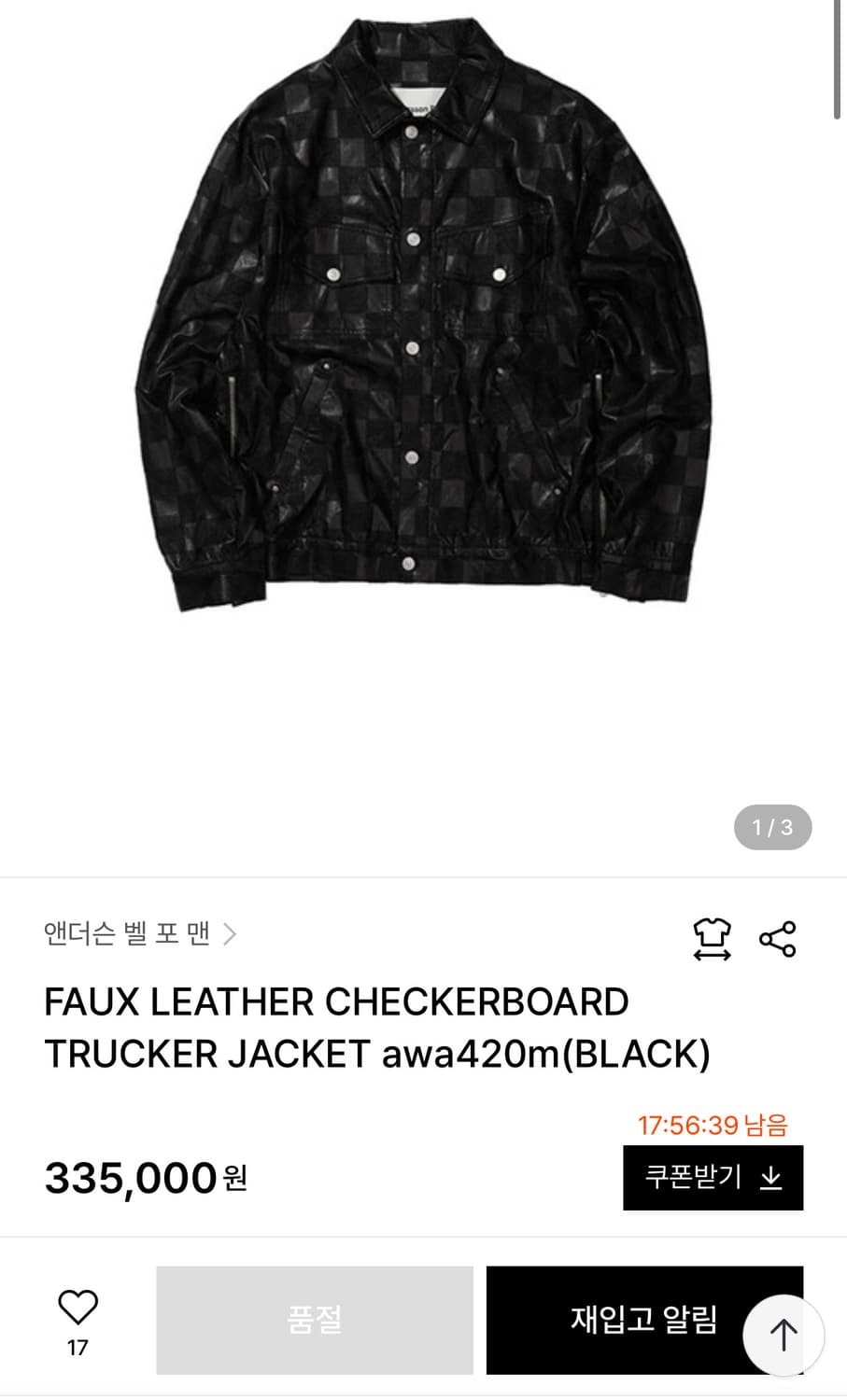The image size is (847, 1400).
Task: Tap 쿠폰받기 to download coupon
Action: 713,1178
